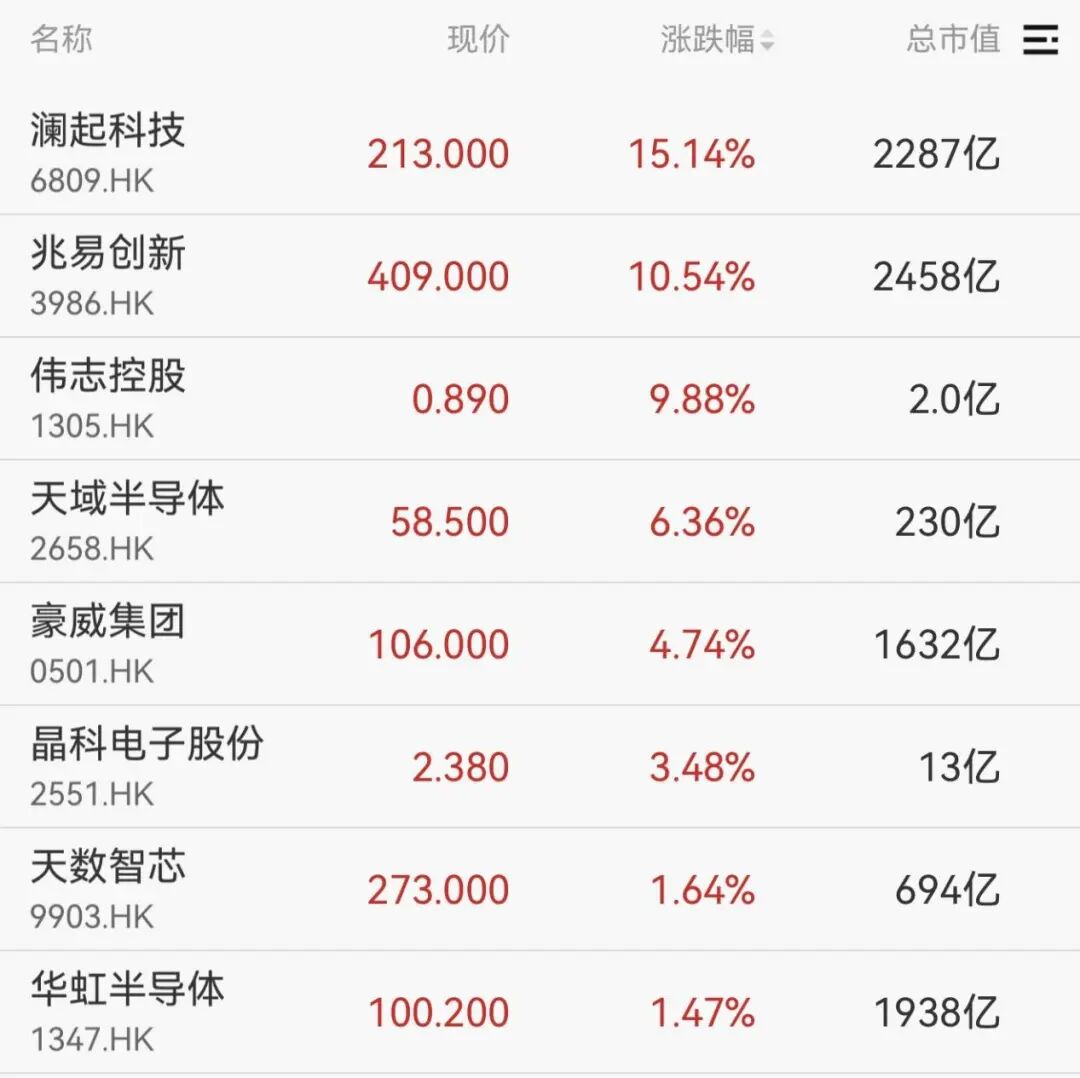Sort the list by 涨跌幅
Screen dimensions: 1080x1078
click(716, 40)
